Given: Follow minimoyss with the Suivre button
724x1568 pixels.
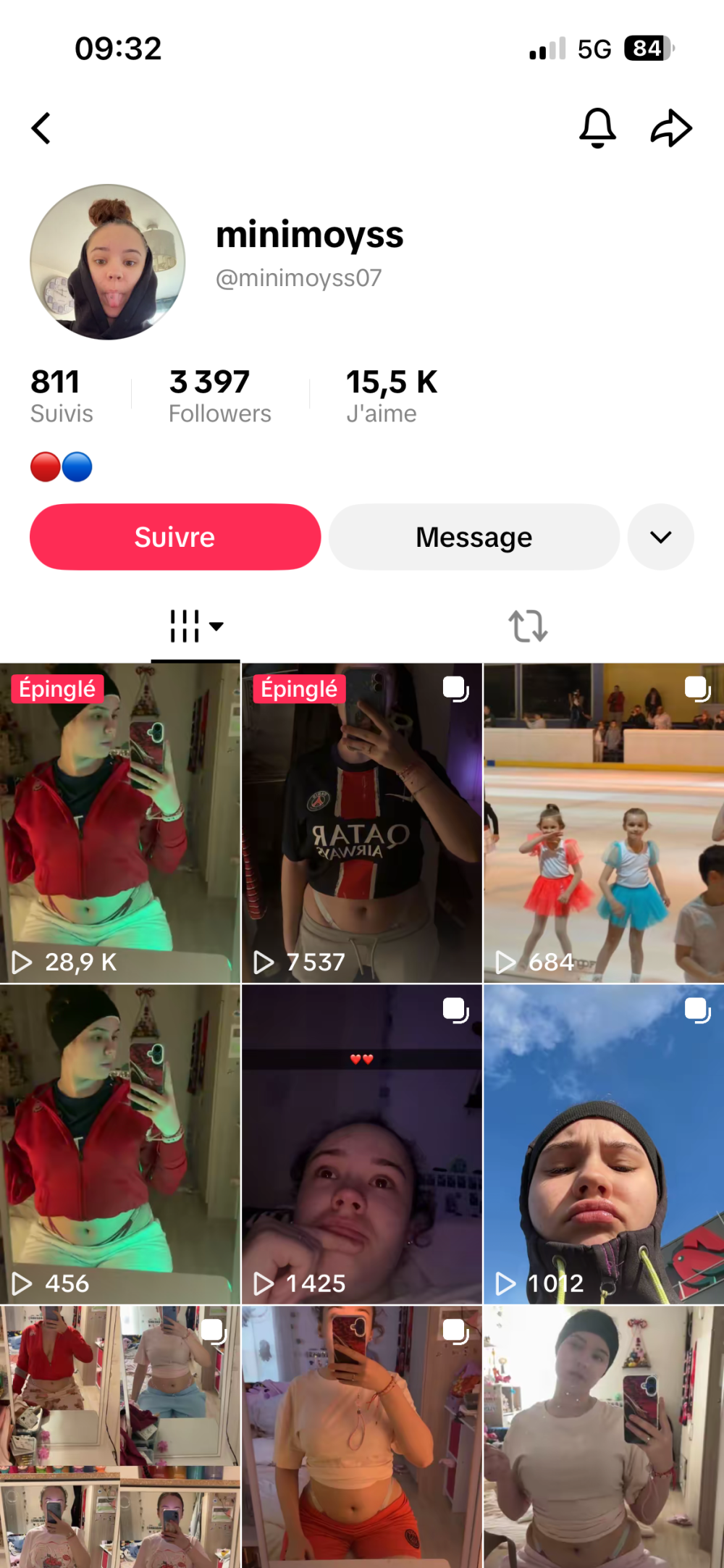Looking at the screenshot, I should tap(175, 537).
